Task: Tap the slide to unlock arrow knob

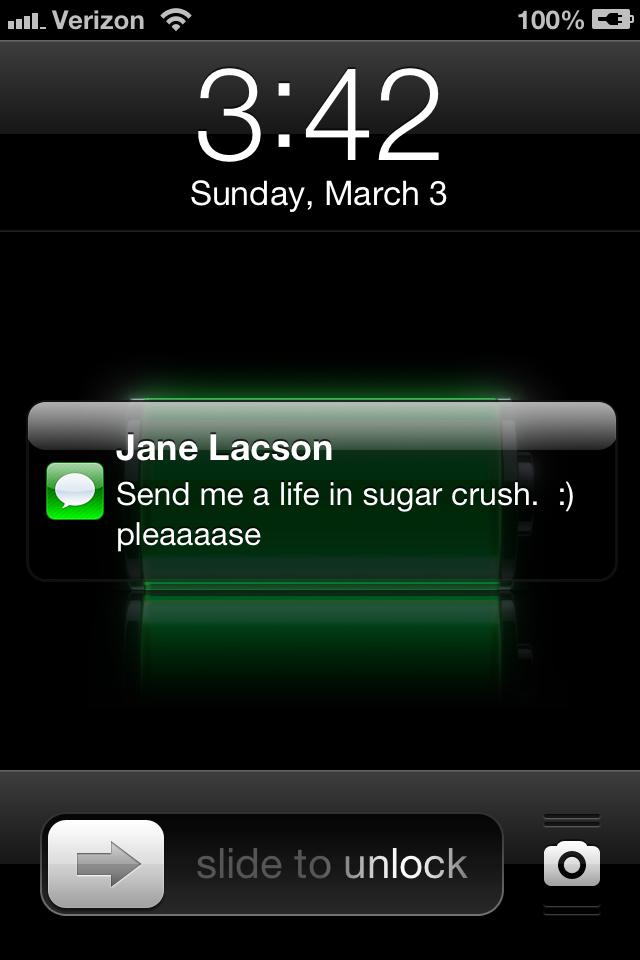Action: 106,864
